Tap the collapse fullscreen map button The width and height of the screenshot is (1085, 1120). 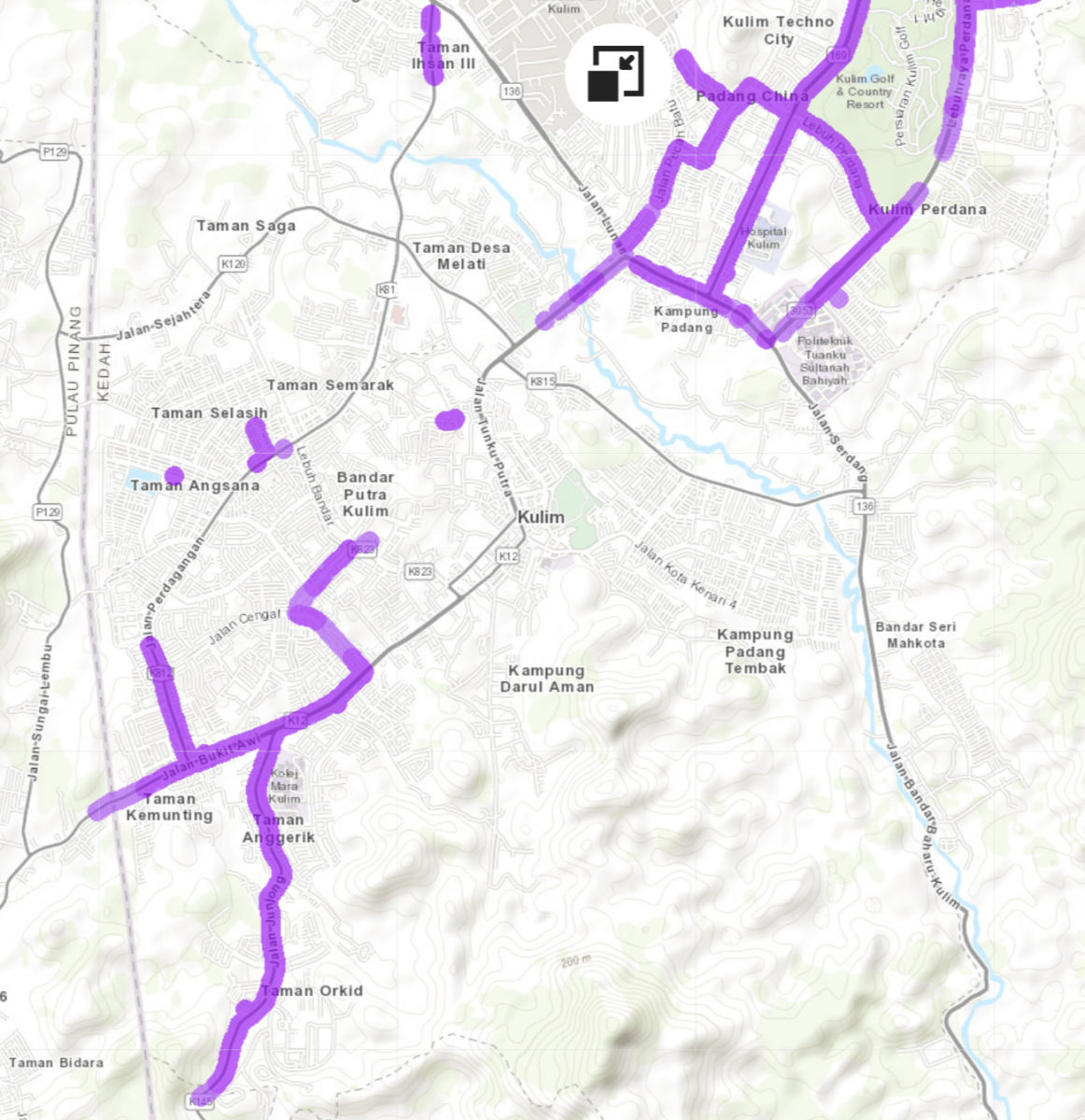pyautogui.click(x=616, y=73)
